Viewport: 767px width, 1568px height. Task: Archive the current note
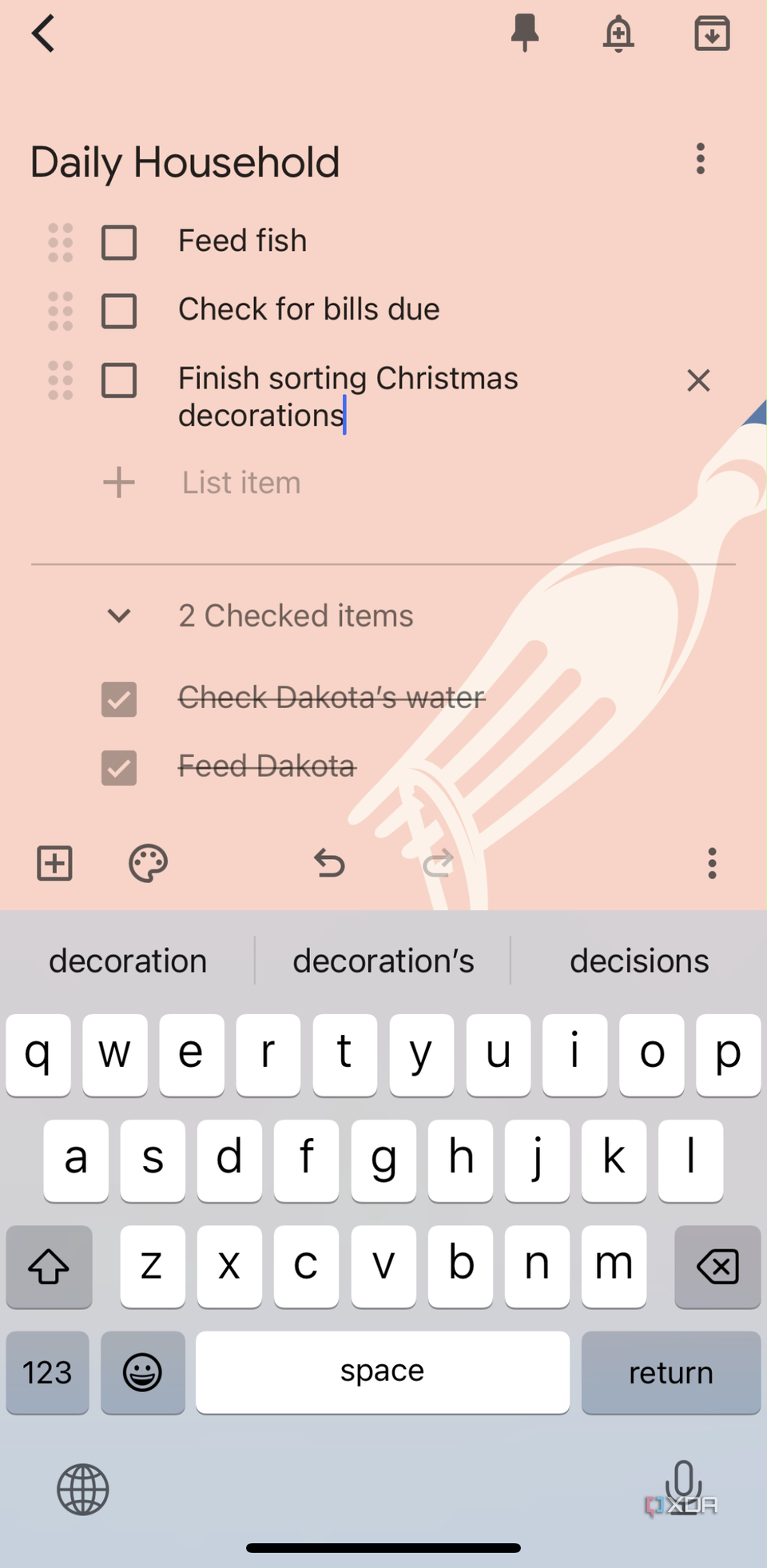[711, 33]
